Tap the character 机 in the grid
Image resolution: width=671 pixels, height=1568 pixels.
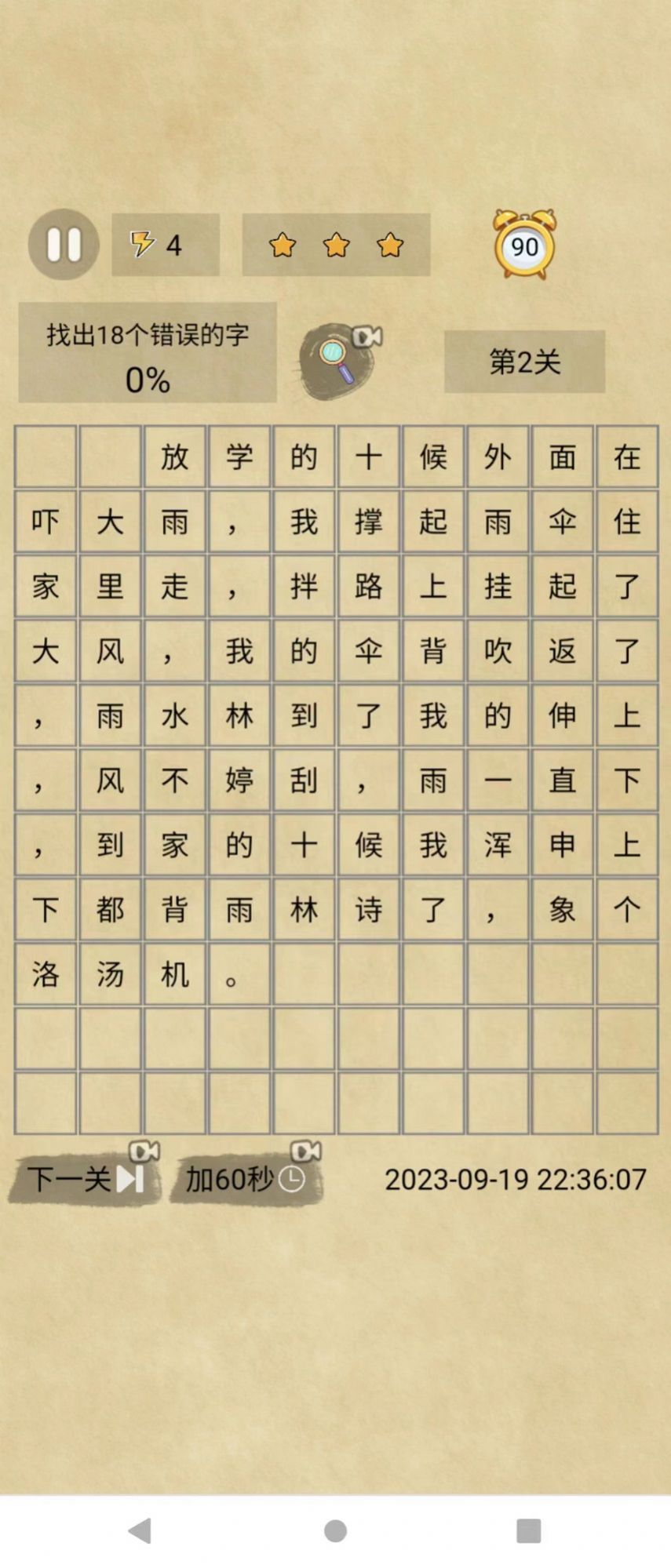(x=174, y=974)
